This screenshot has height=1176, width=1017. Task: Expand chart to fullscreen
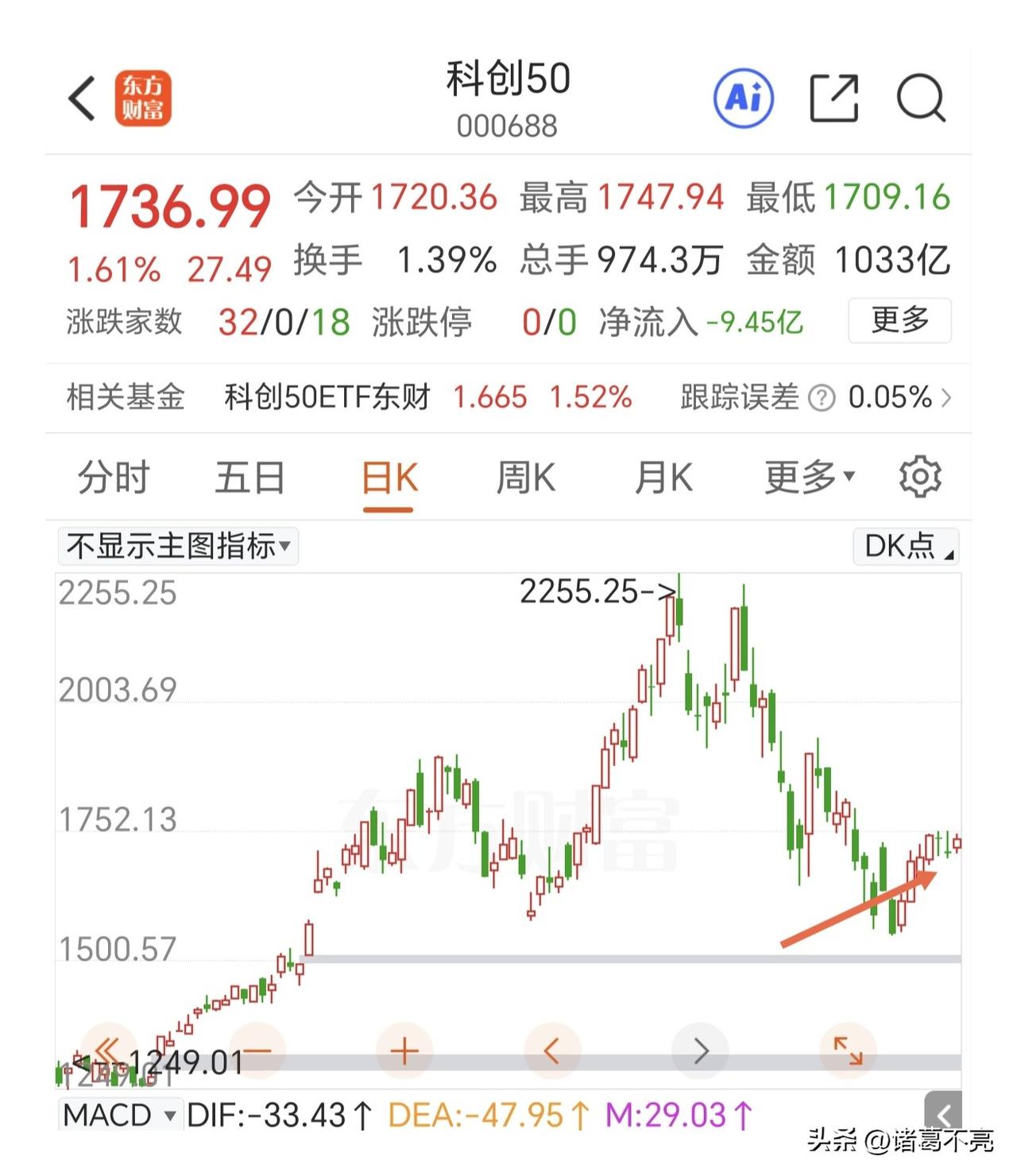848,1050
